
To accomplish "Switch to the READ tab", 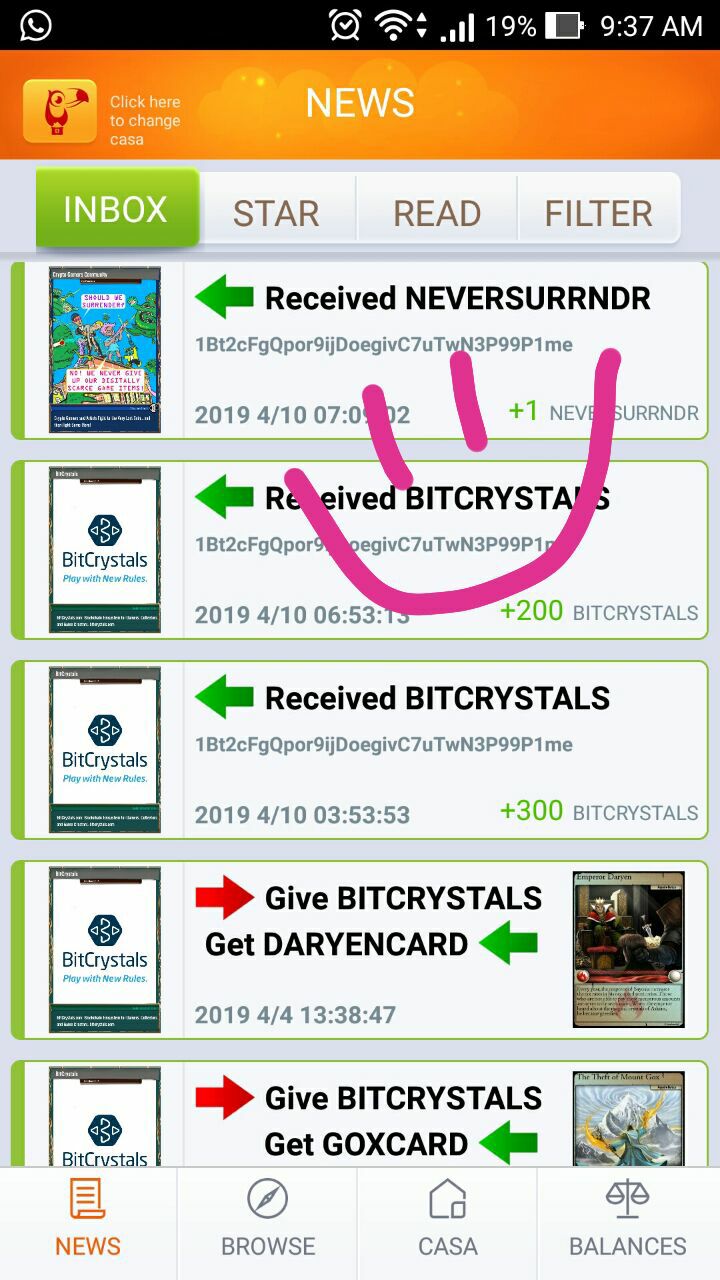I will pos(437,212).
